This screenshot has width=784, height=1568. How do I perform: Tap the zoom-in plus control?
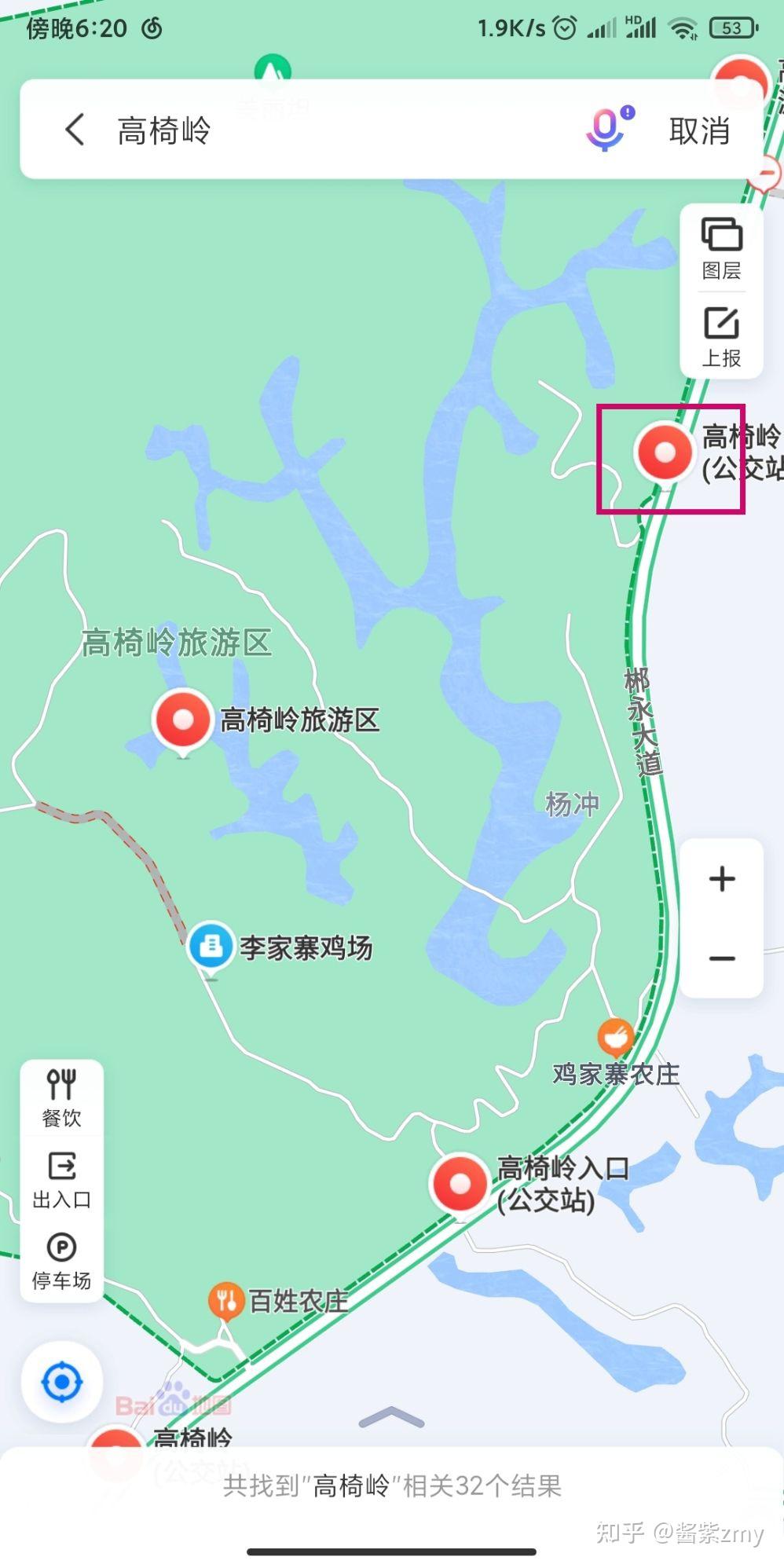point(721,879)
